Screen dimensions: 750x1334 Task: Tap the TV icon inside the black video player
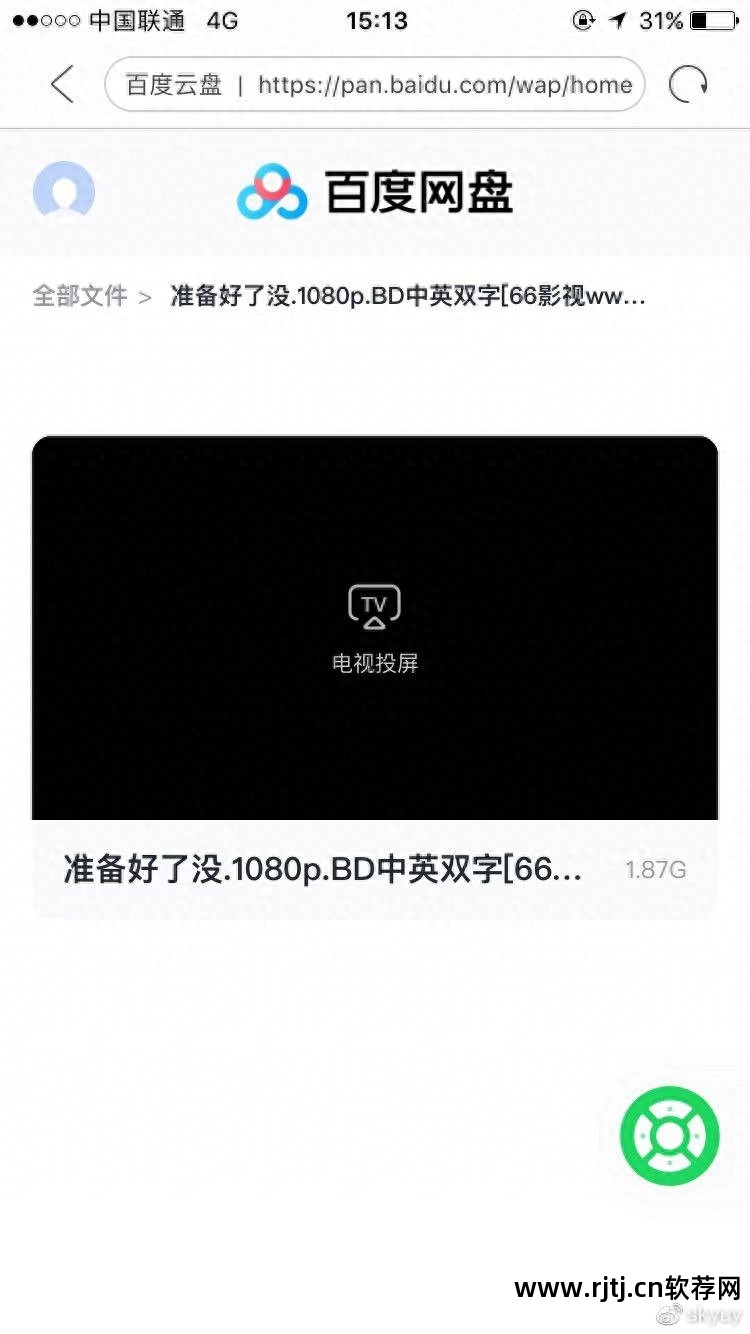374,605
